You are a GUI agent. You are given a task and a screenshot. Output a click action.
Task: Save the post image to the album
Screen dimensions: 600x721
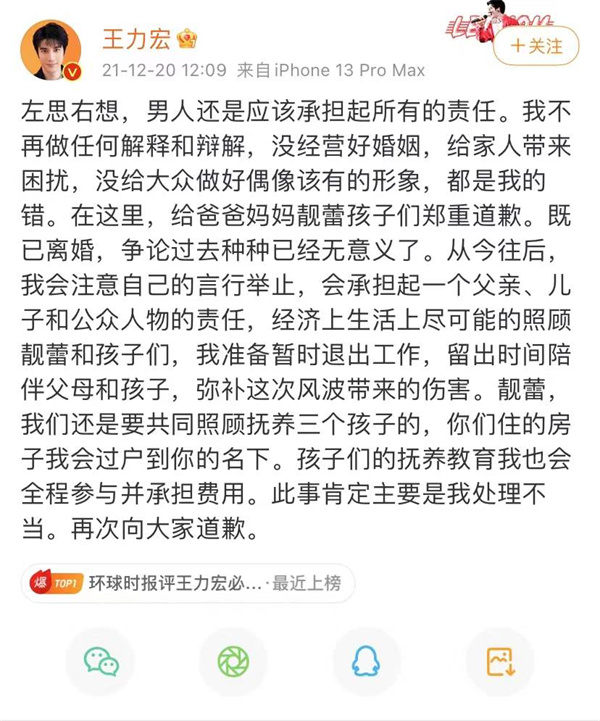[499, 662]
